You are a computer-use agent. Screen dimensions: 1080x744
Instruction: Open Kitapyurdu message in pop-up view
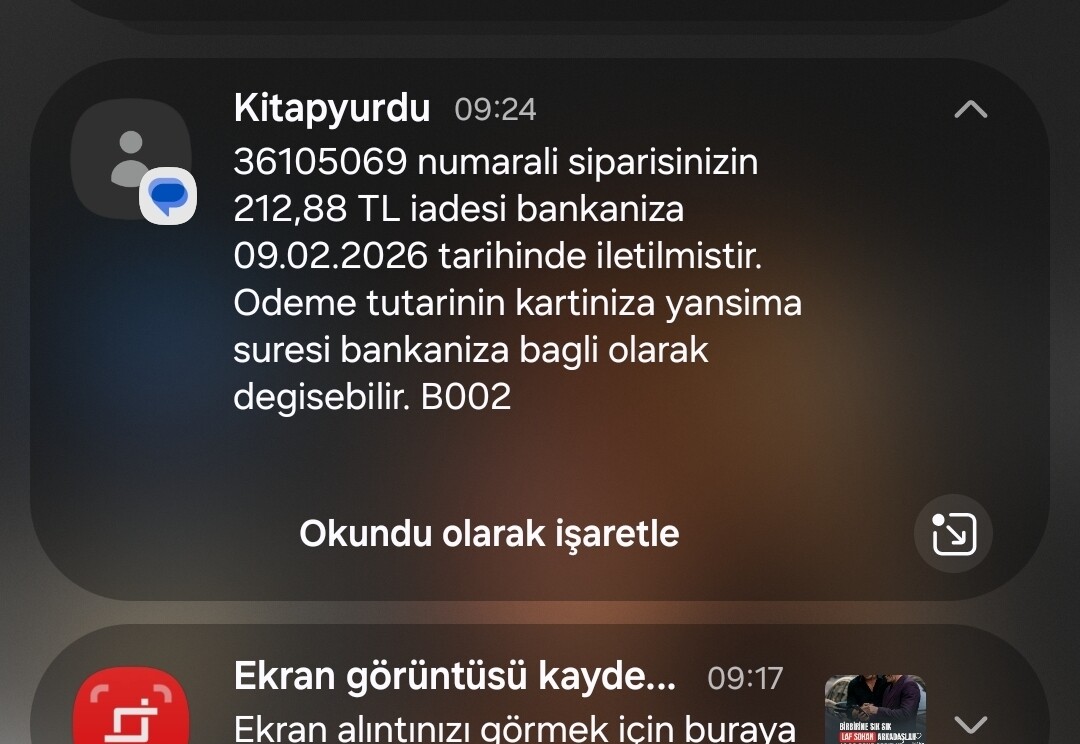coord(953,534)
